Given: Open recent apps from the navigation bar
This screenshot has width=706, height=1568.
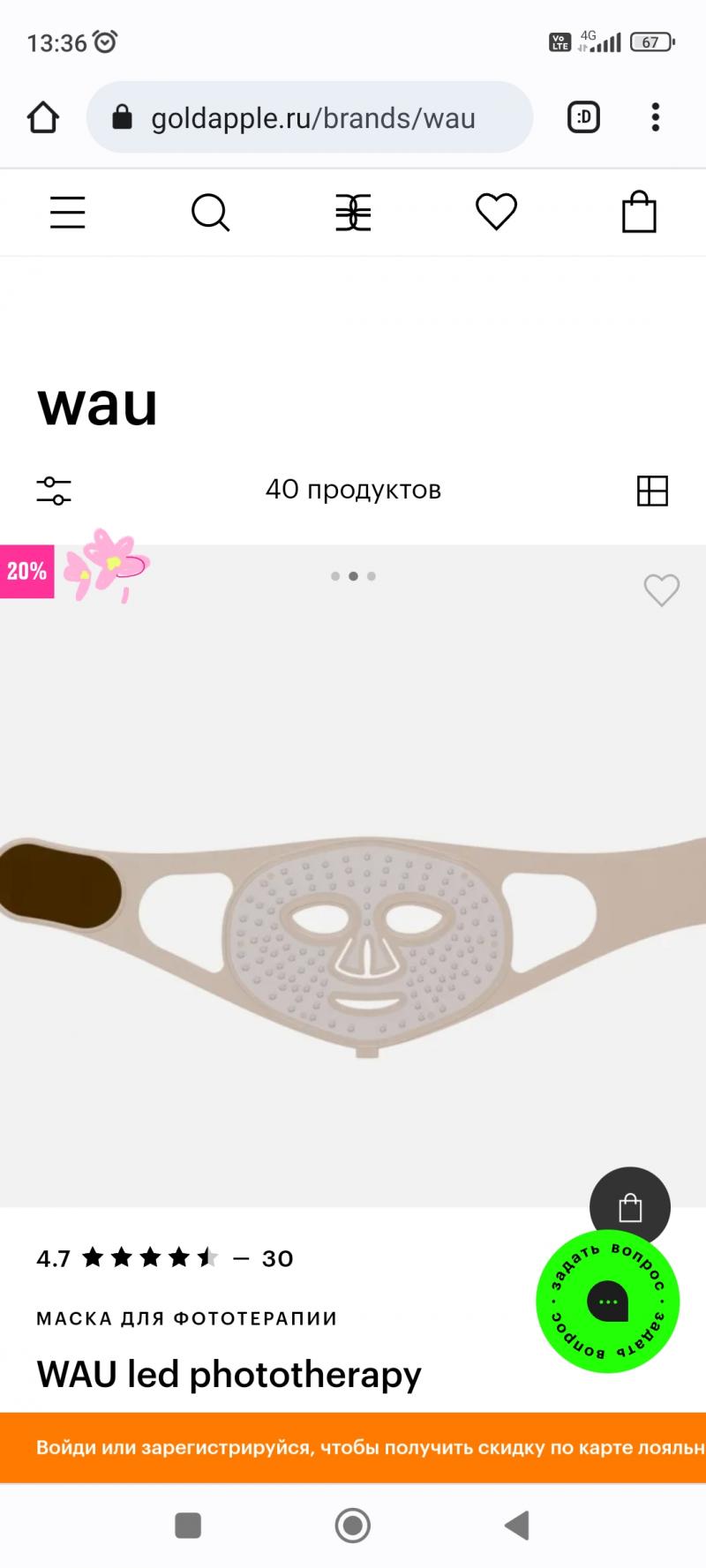Looking at the screenshot, I should [188, 1525].
